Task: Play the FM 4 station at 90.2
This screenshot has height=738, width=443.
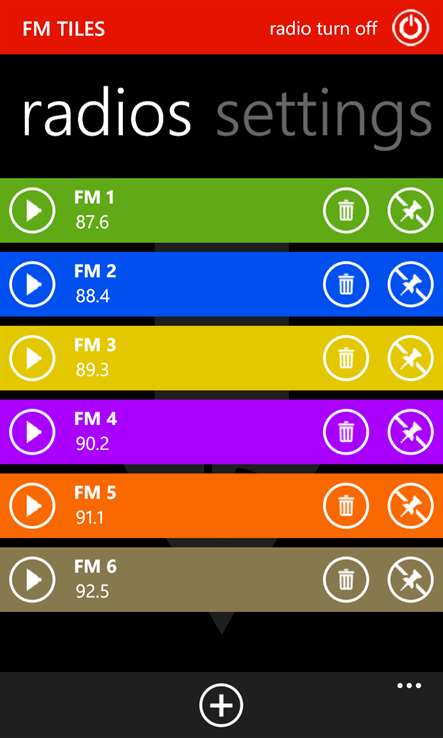Action: 32,432
